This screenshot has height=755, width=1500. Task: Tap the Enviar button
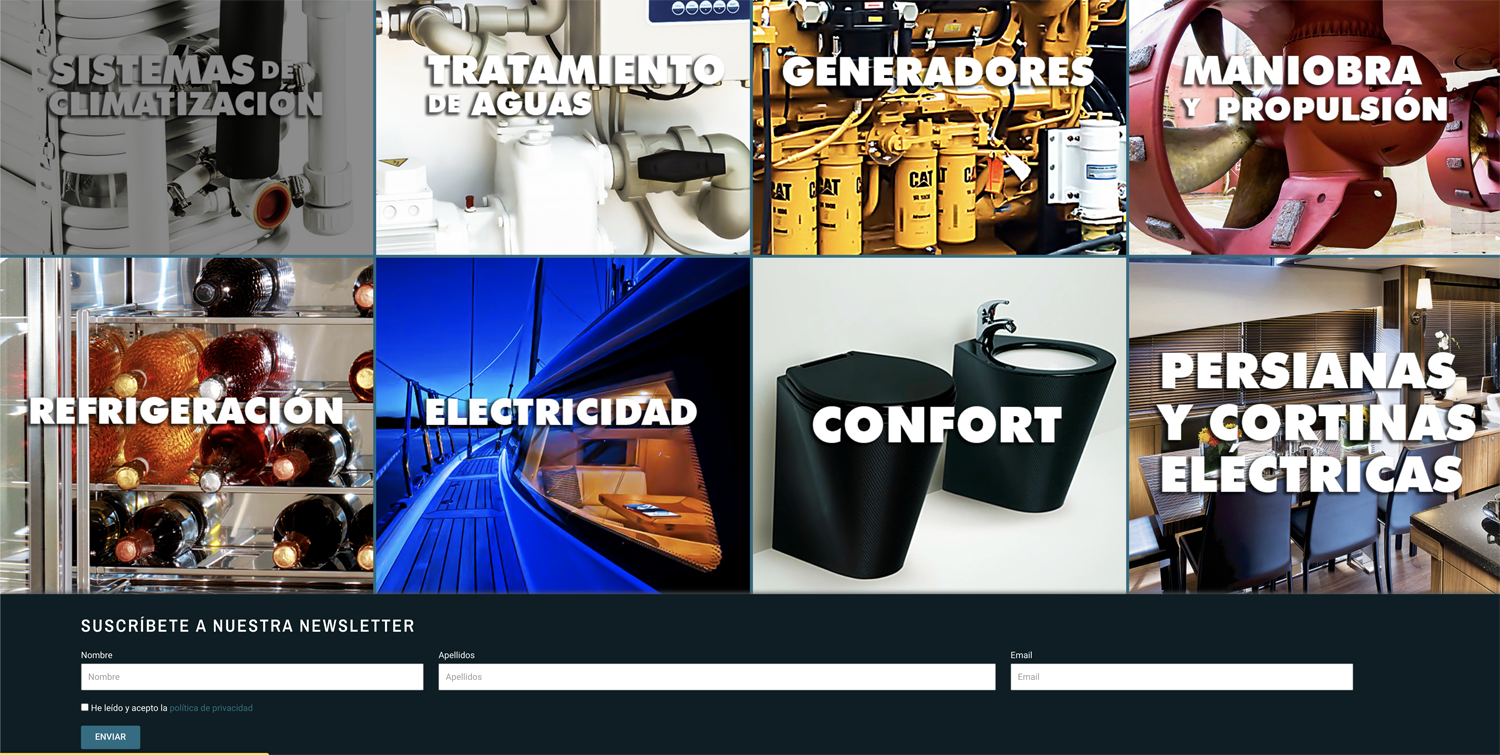point(110,737)
